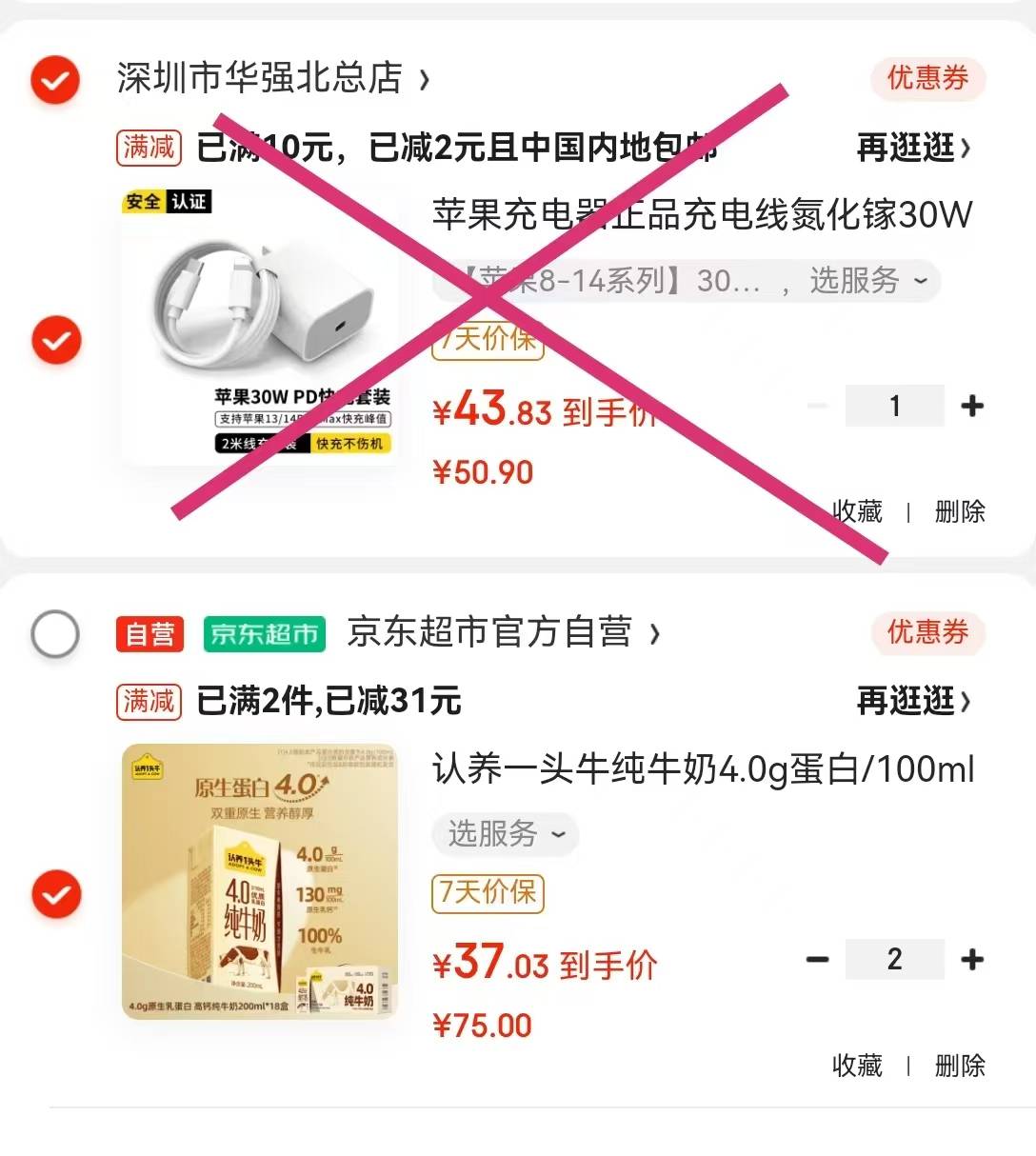Get 优惠券 for 深圳市华强北总店

click(x=926, y=79)
